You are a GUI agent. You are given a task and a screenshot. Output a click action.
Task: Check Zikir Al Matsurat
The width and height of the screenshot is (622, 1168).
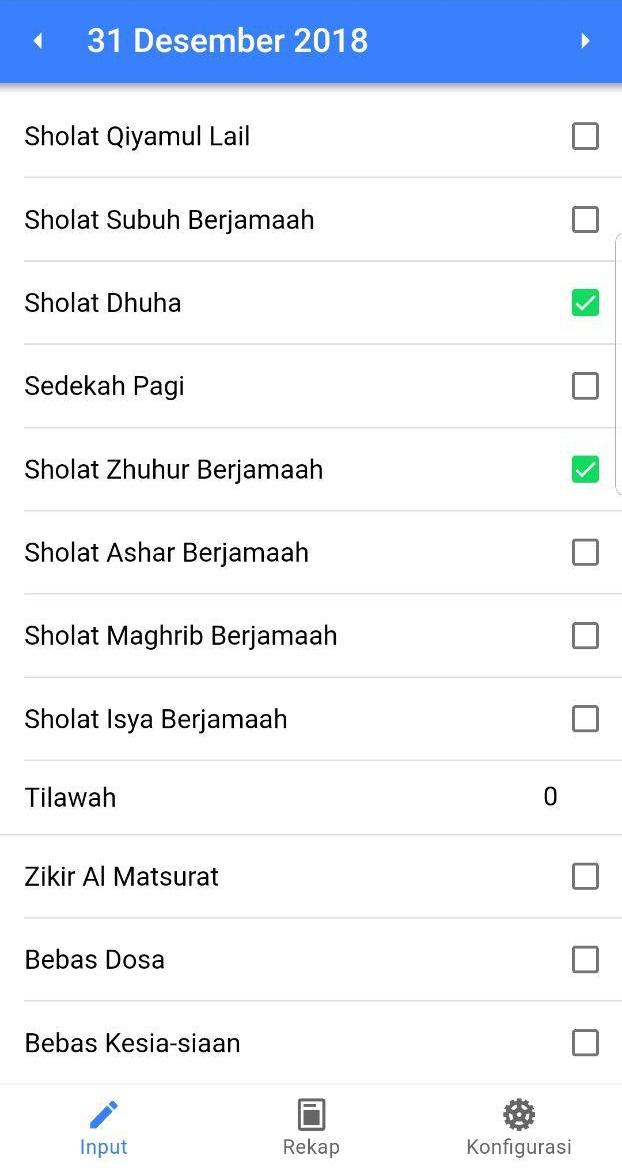click(585, 877)
